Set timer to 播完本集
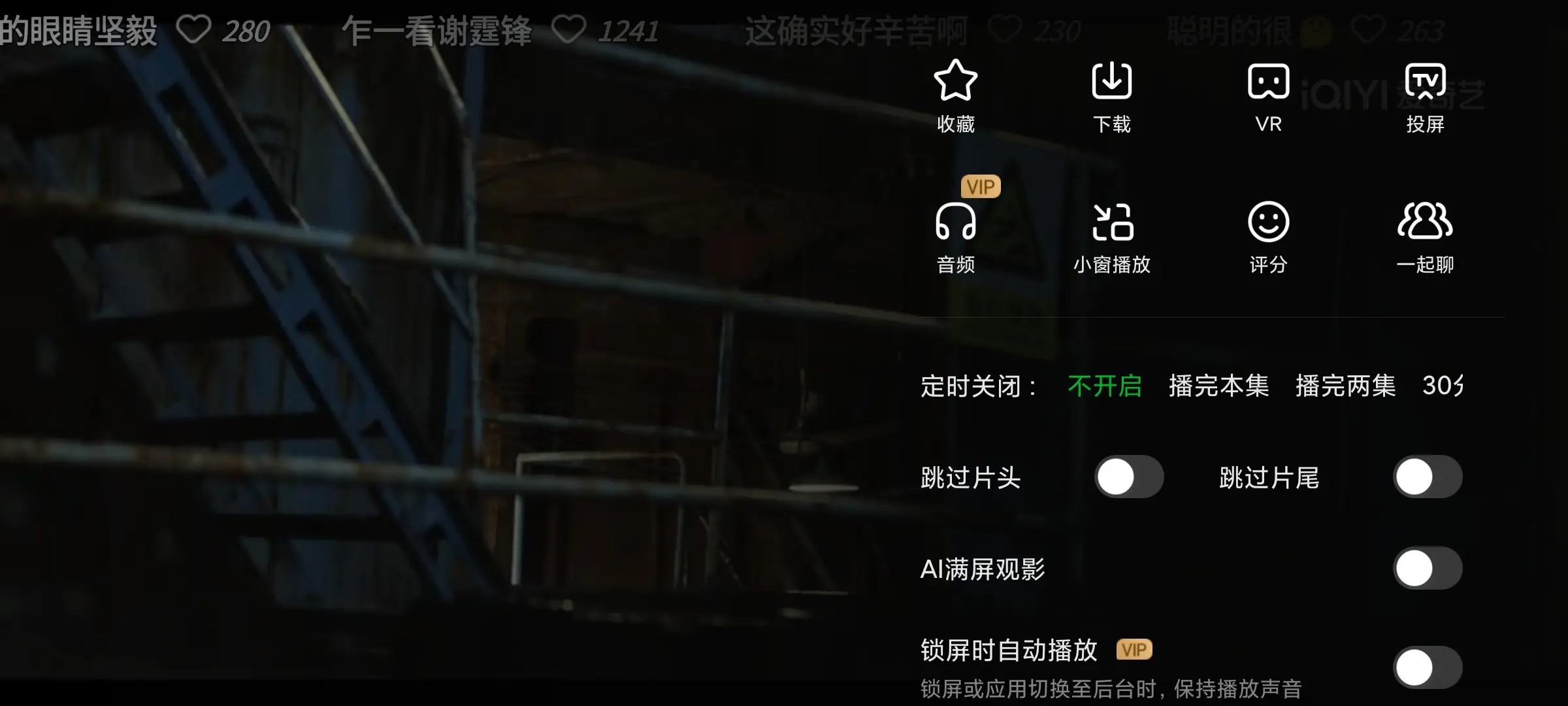The height and width of the screenshot is (706, 1568). tap(1218, 386)
